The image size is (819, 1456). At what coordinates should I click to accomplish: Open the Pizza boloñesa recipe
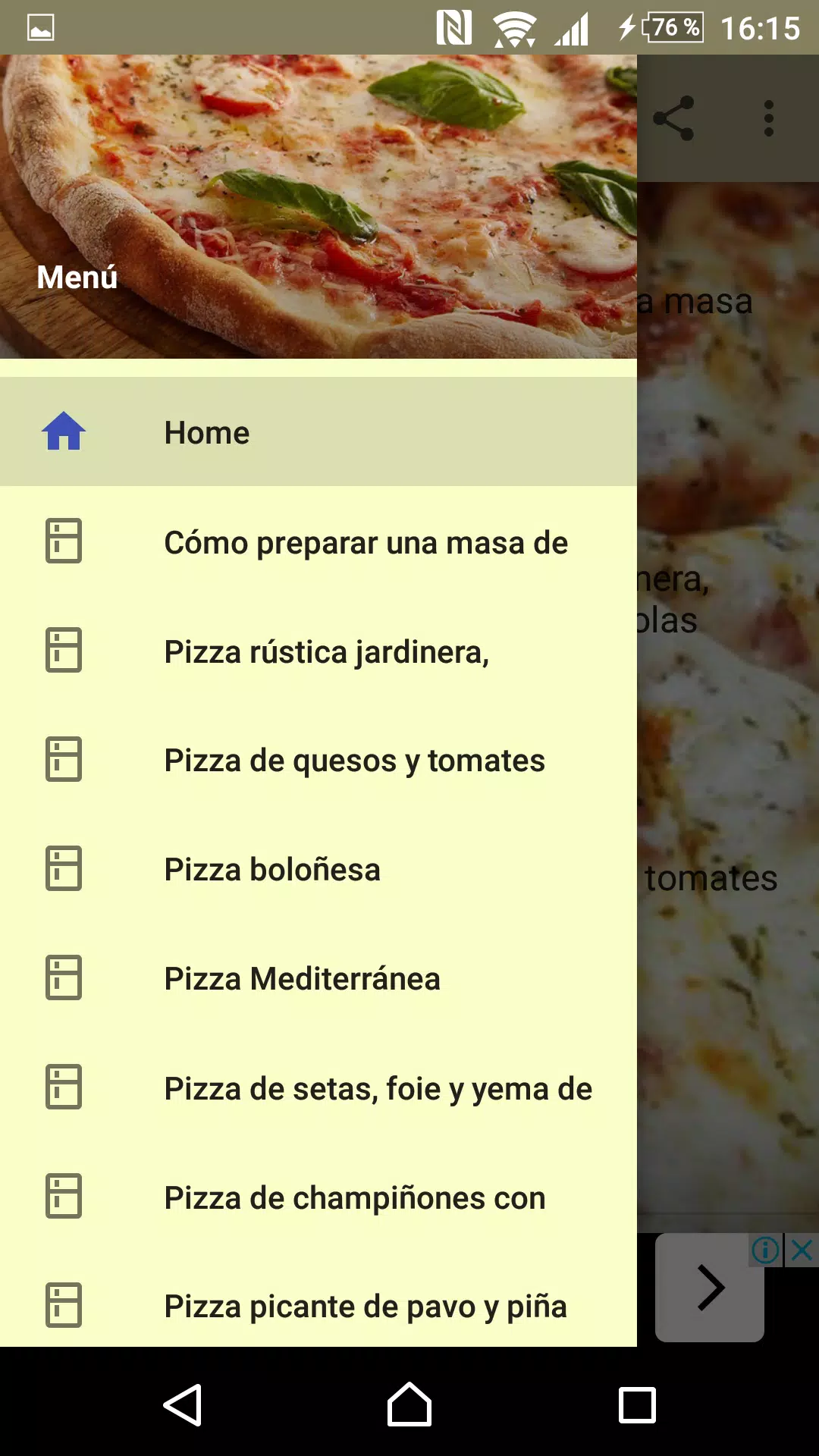(318, 869)
